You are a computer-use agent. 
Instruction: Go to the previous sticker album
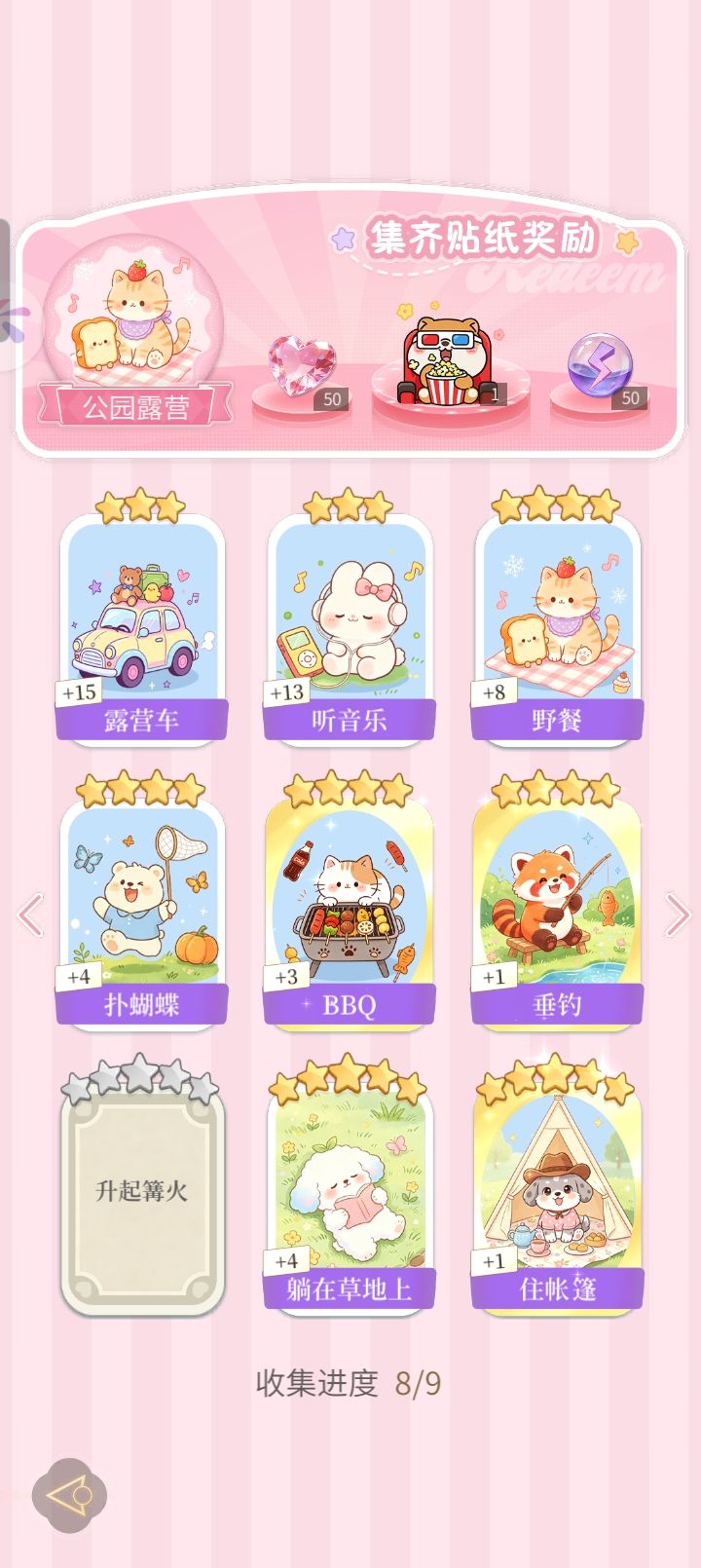tap(30, 915)
